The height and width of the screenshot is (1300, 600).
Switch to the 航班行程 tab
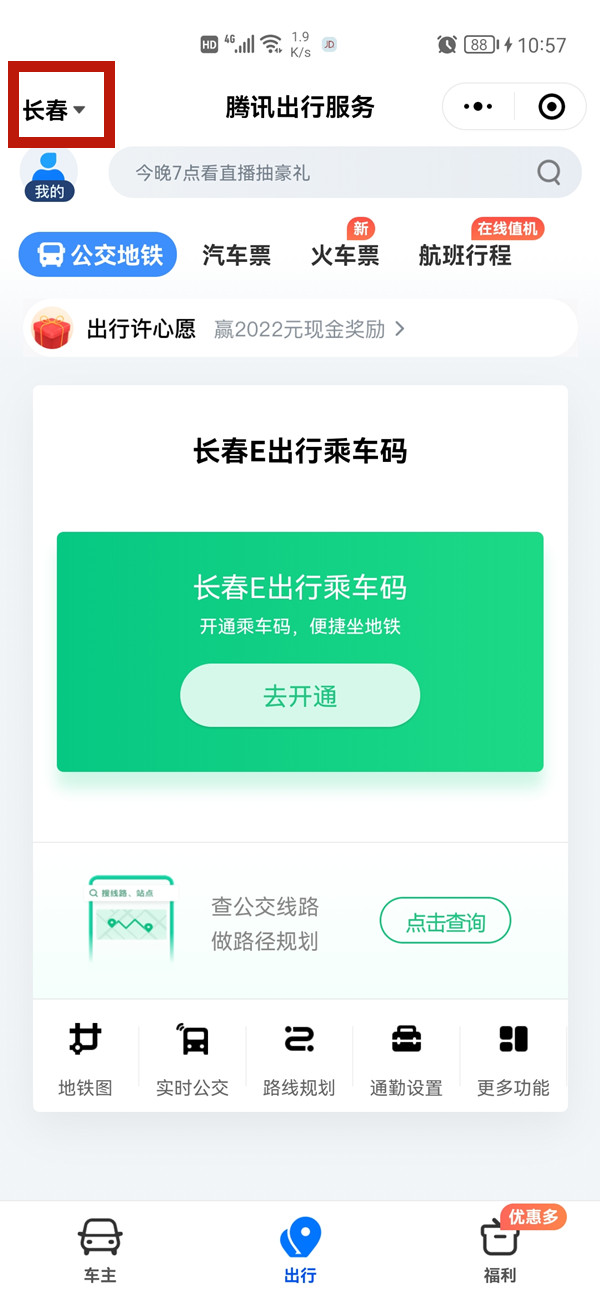[x=465, y=255]
